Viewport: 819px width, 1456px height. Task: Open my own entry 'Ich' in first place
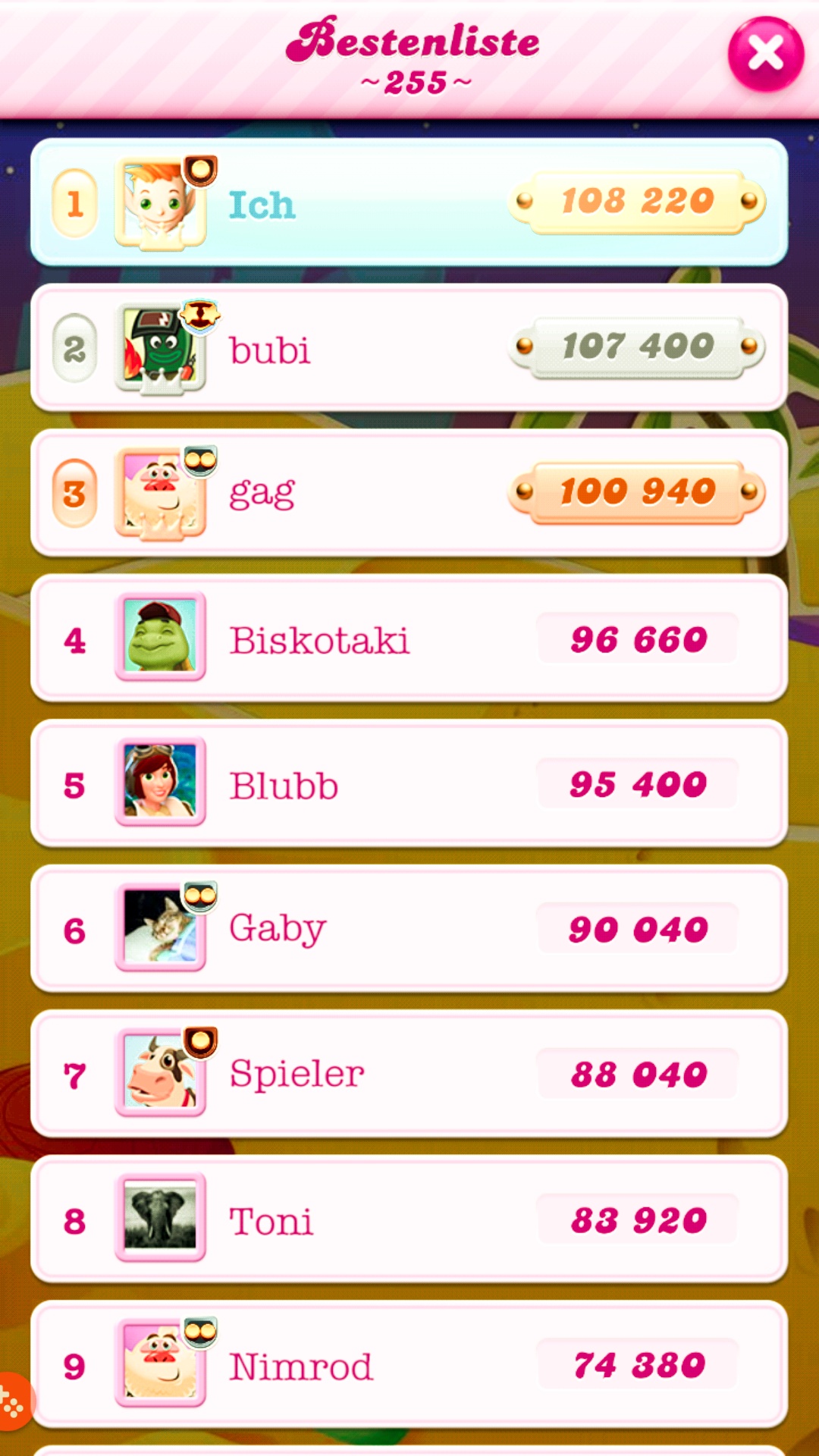pos(409,203)
